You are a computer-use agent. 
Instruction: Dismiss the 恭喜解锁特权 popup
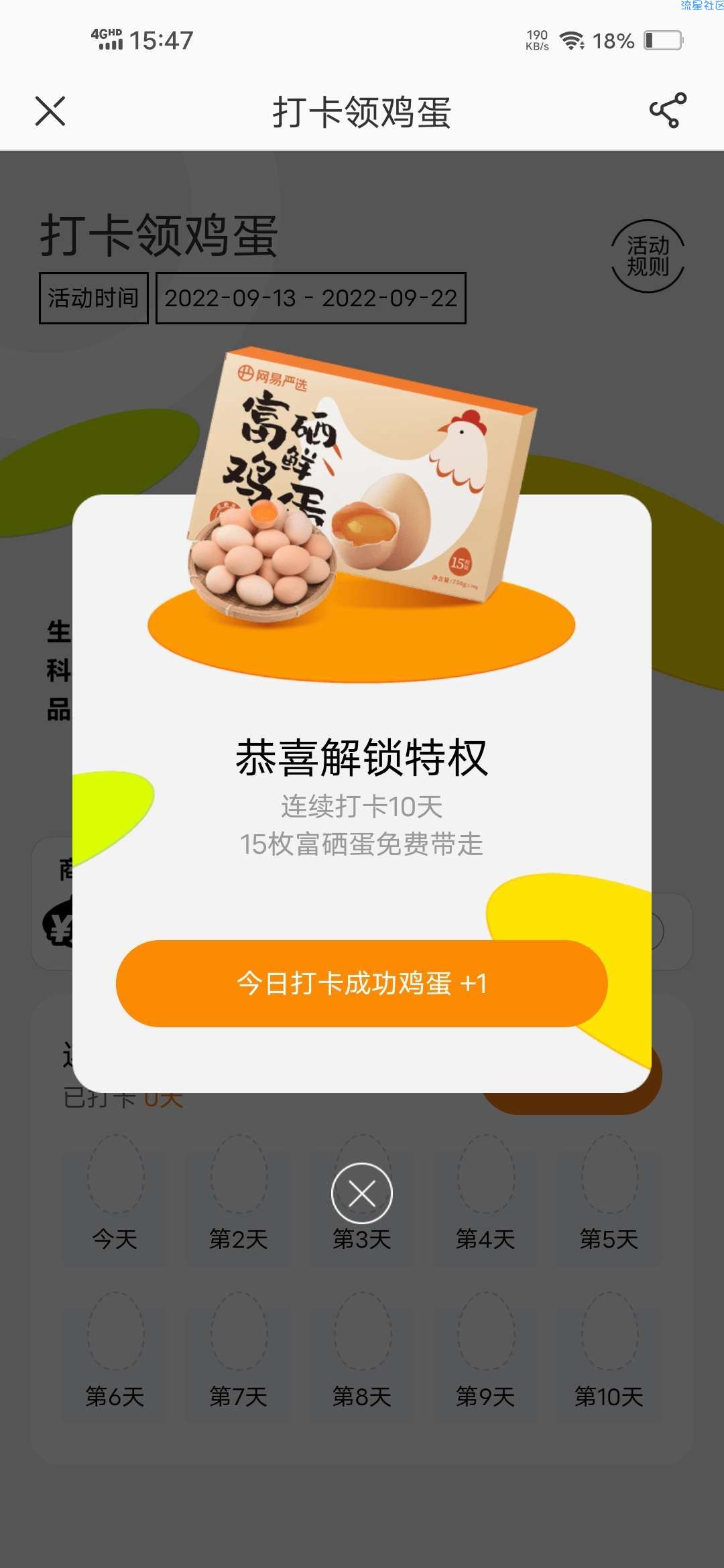pyautogui.click(x=362, y=1193)
